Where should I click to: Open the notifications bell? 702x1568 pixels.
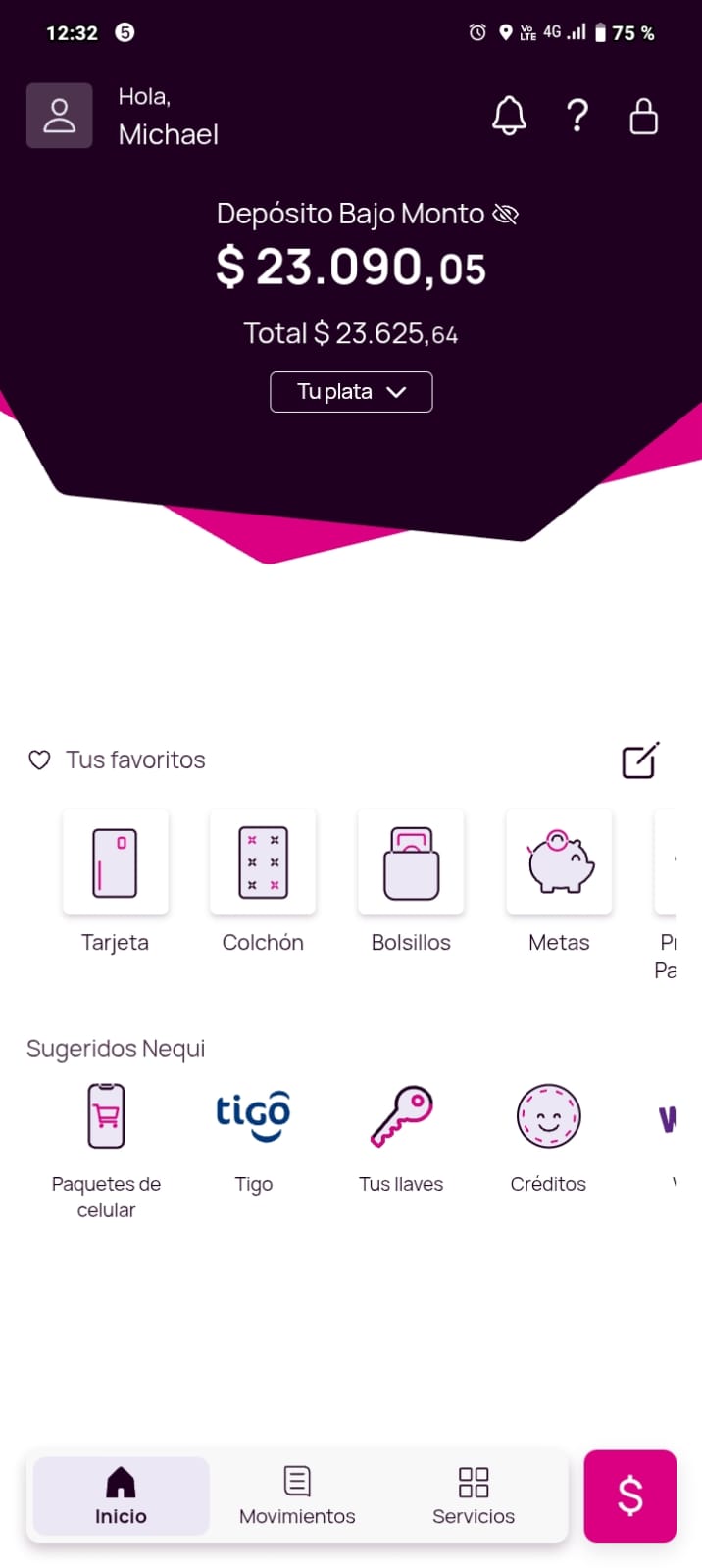click(509, 116)
